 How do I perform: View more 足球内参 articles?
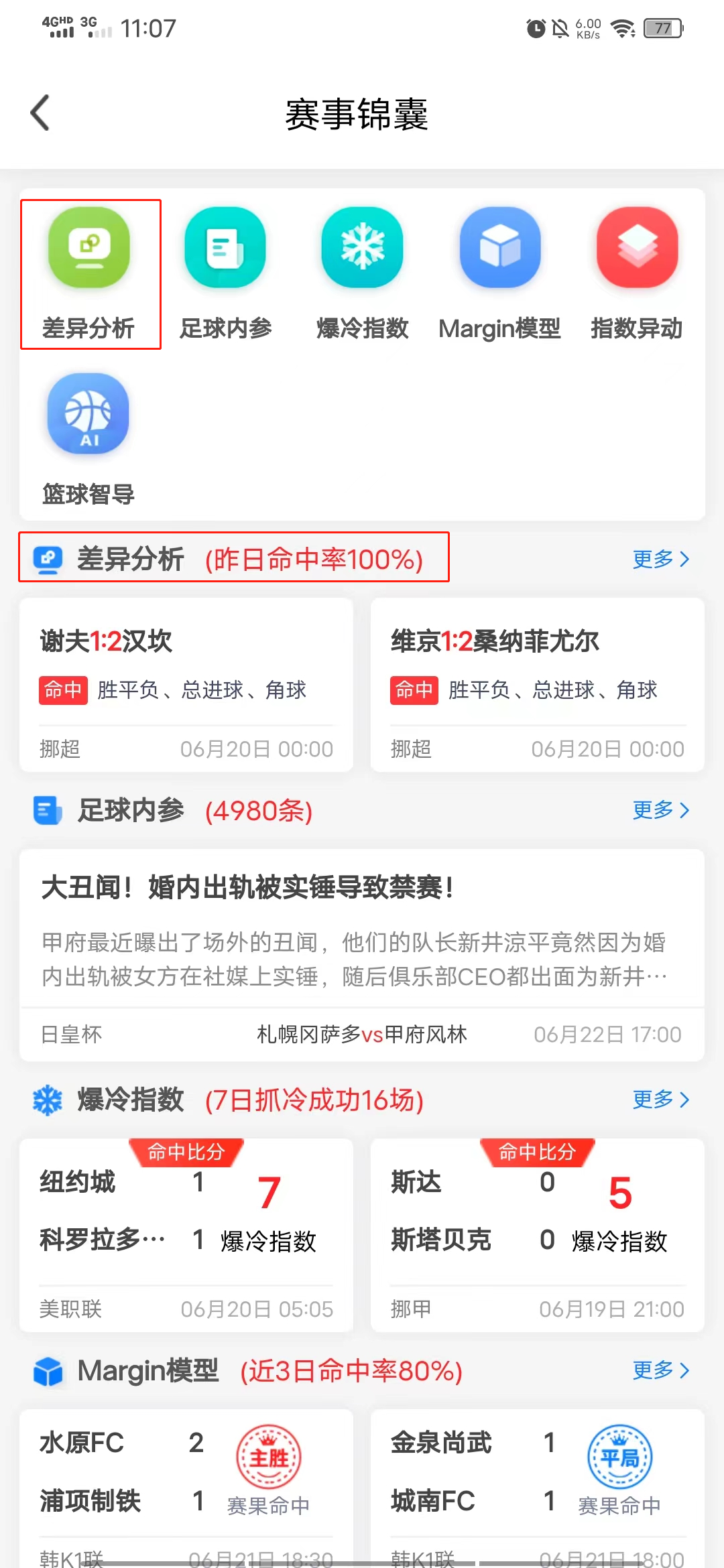pyautogui.click(x=660, y=810)
